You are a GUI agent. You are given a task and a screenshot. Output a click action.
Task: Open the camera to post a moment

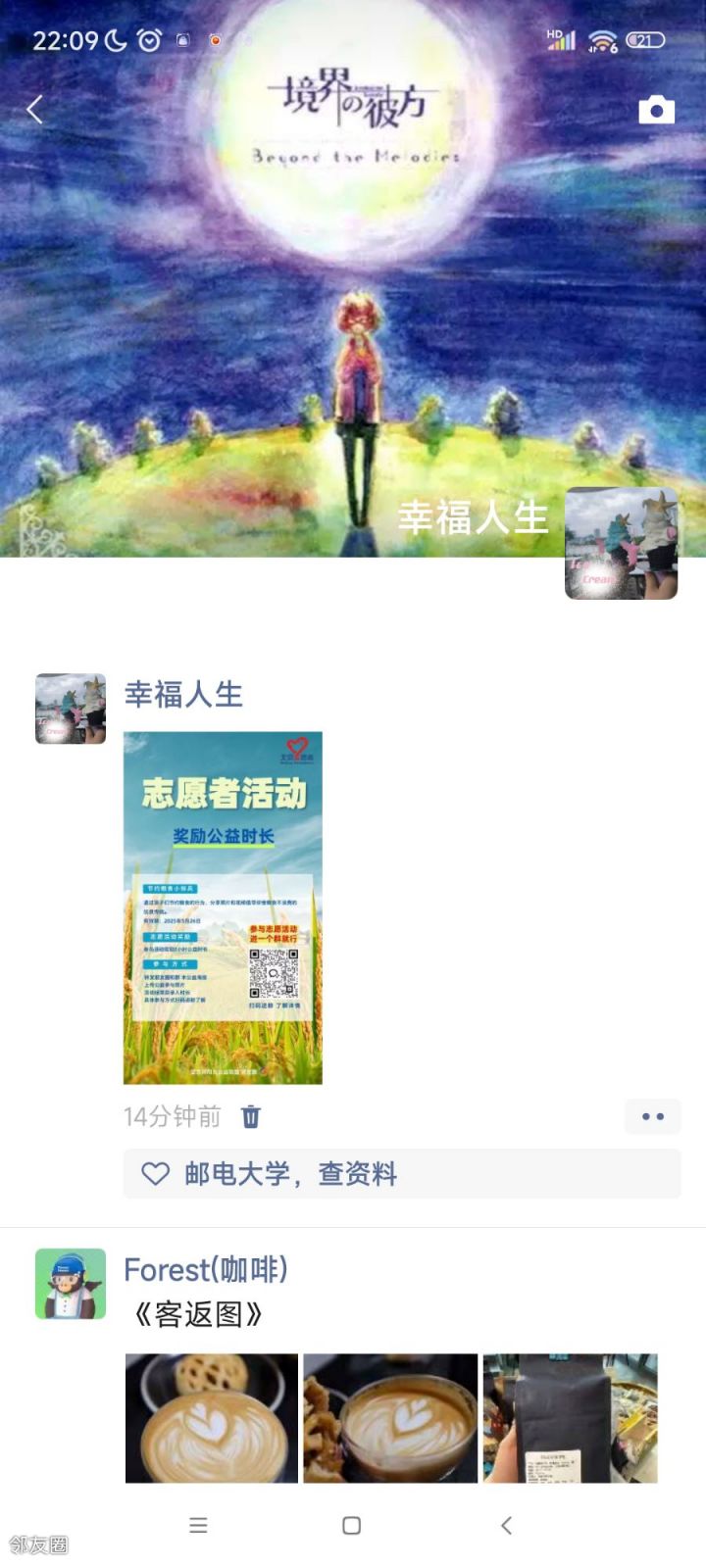656,110
